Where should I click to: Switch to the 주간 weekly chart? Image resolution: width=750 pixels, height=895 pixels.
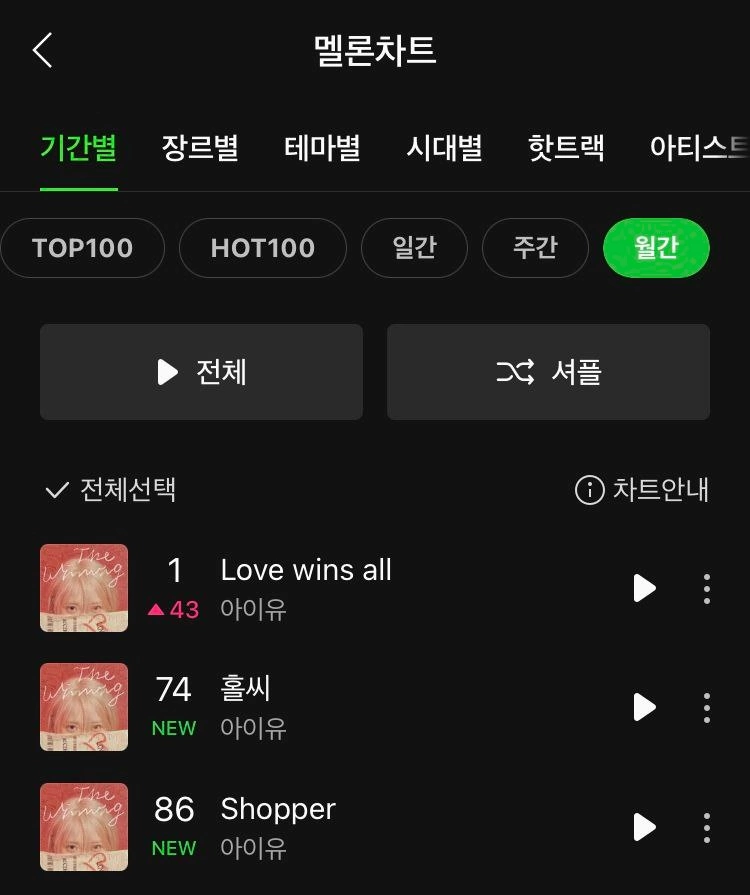pos(535,248)
